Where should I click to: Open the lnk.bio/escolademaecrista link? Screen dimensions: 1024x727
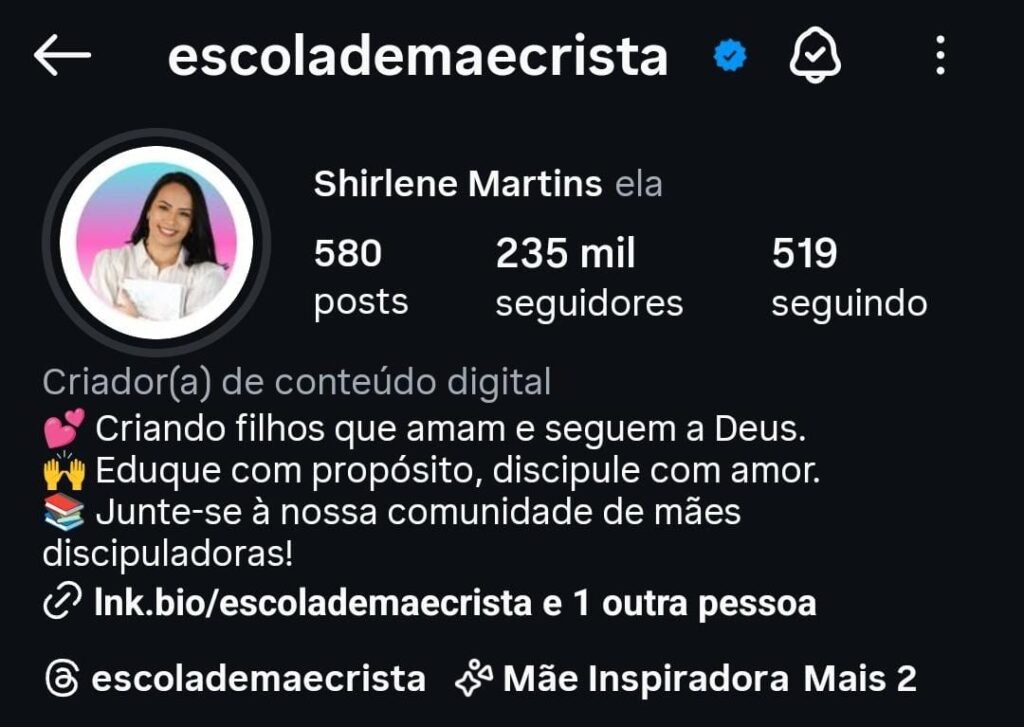pos(312,603)
